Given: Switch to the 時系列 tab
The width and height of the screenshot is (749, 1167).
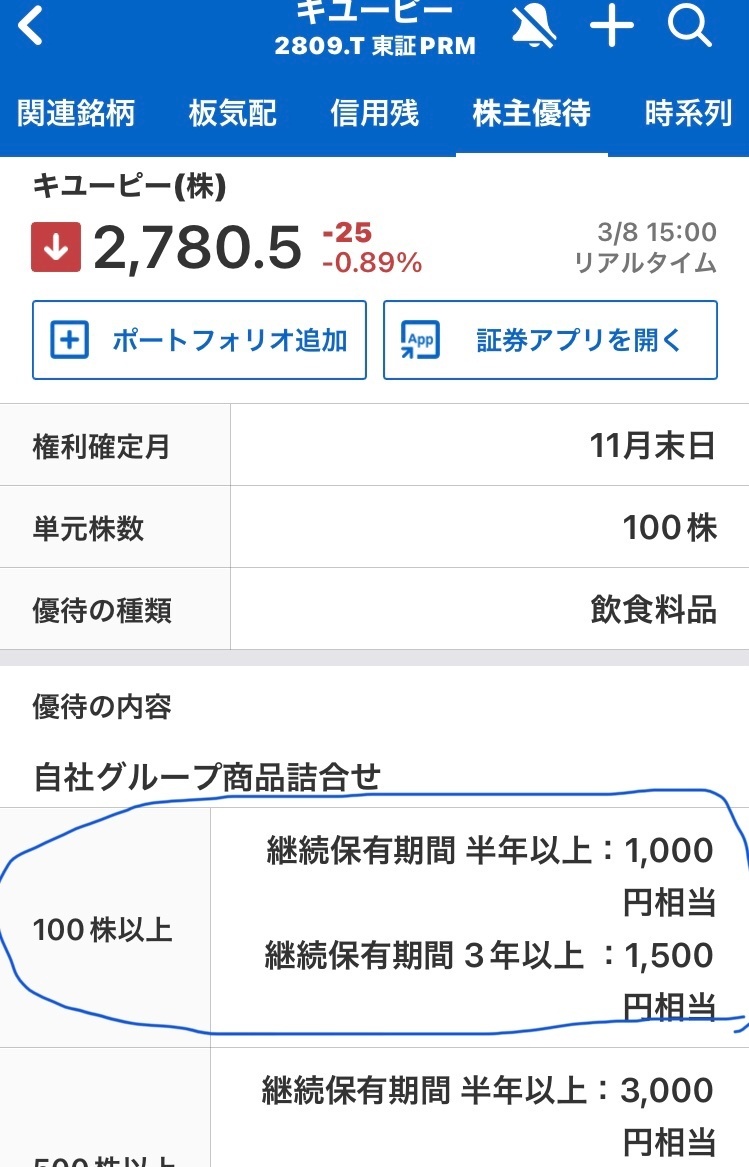Looking at the screenshot, I should coord(689,113).
